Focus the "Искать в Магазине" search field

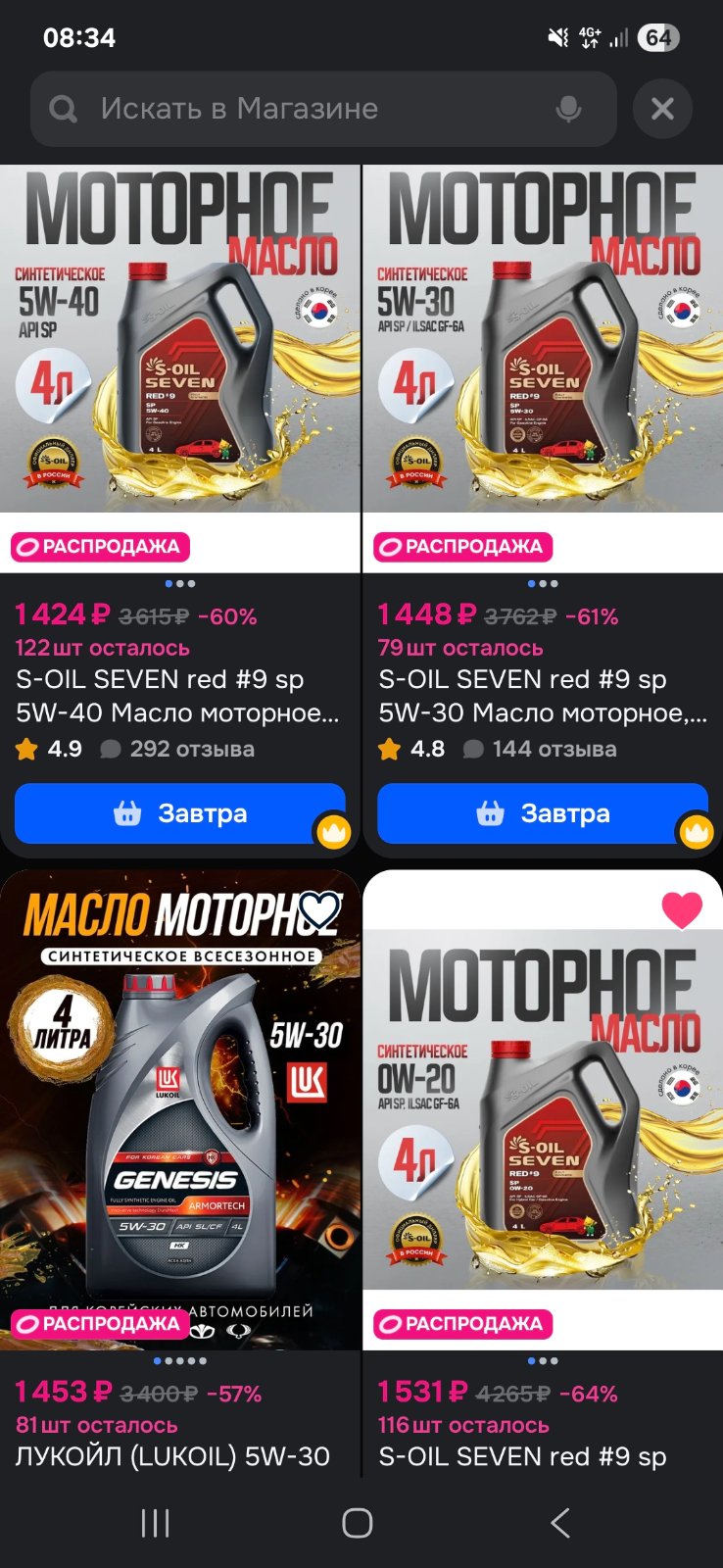coord(323,109)
